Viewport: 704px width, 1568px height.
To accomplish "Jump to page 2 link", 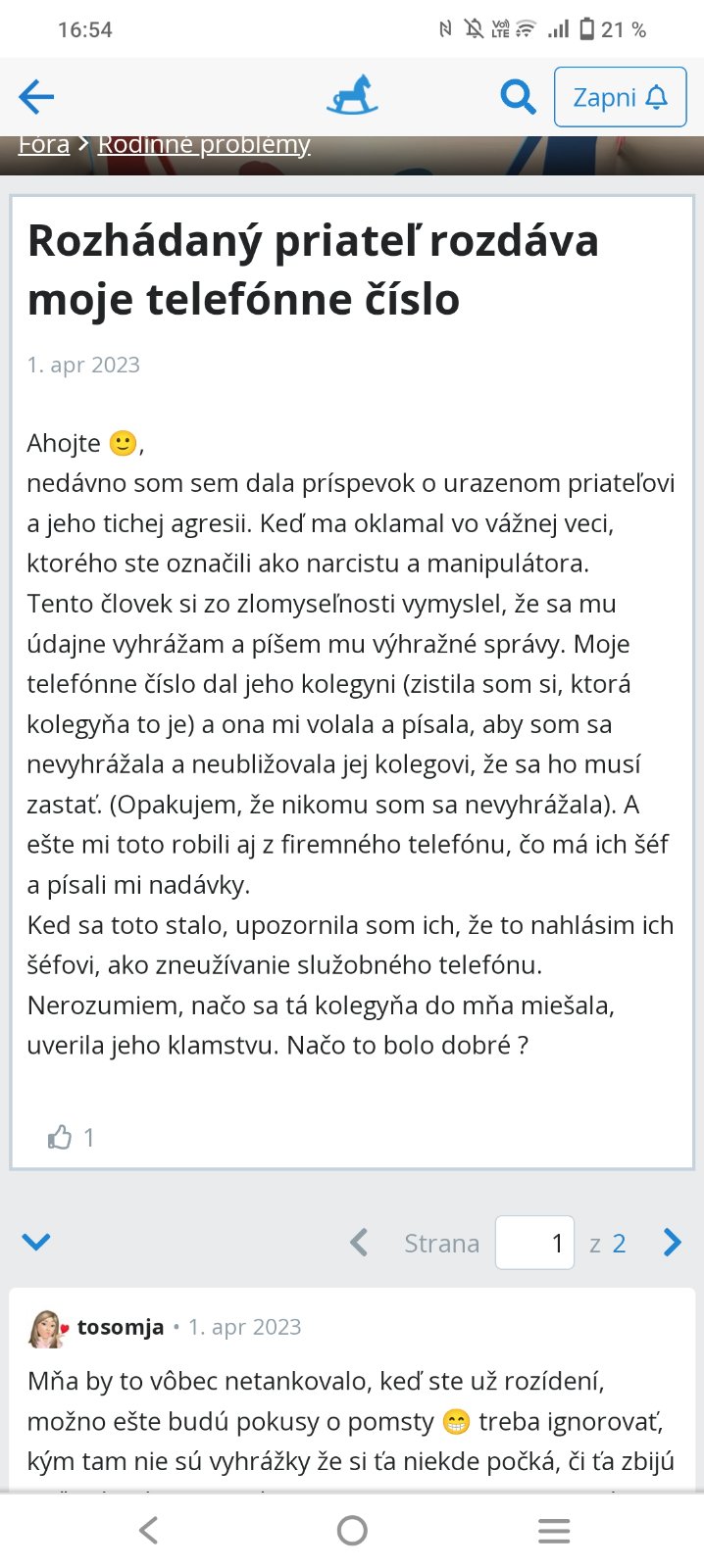I will (x=619, y=1243).
